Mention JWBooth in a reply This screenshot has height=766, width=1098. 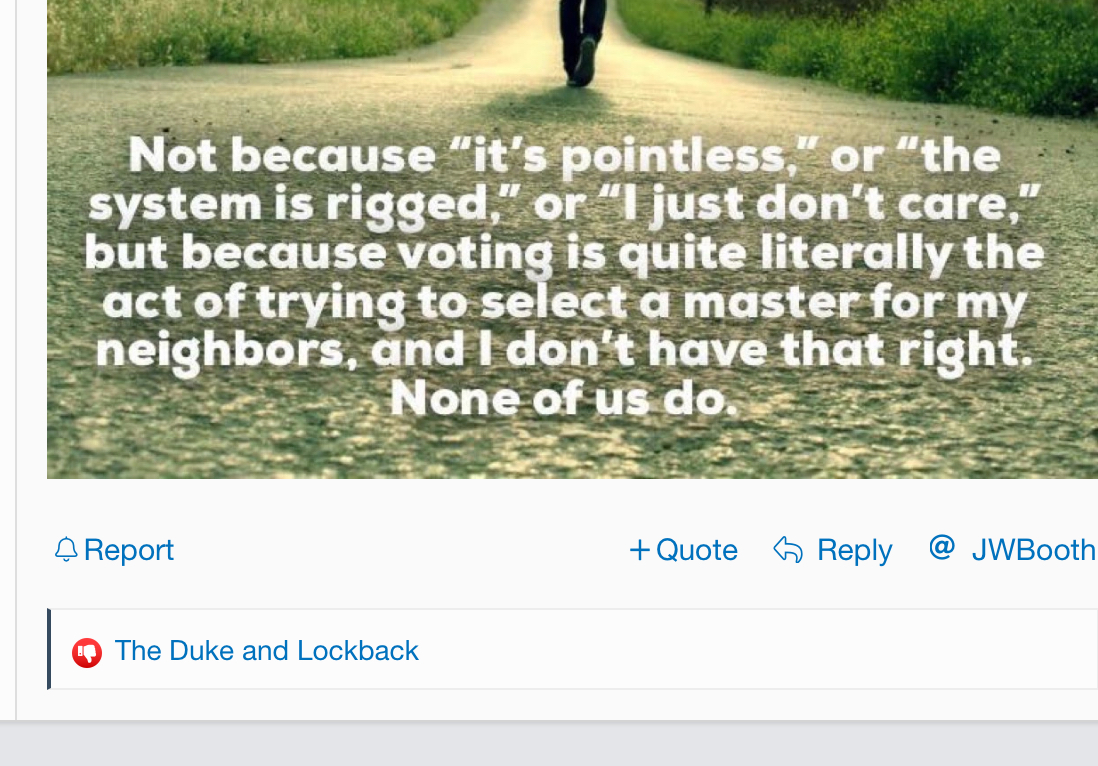point(1013,550)
